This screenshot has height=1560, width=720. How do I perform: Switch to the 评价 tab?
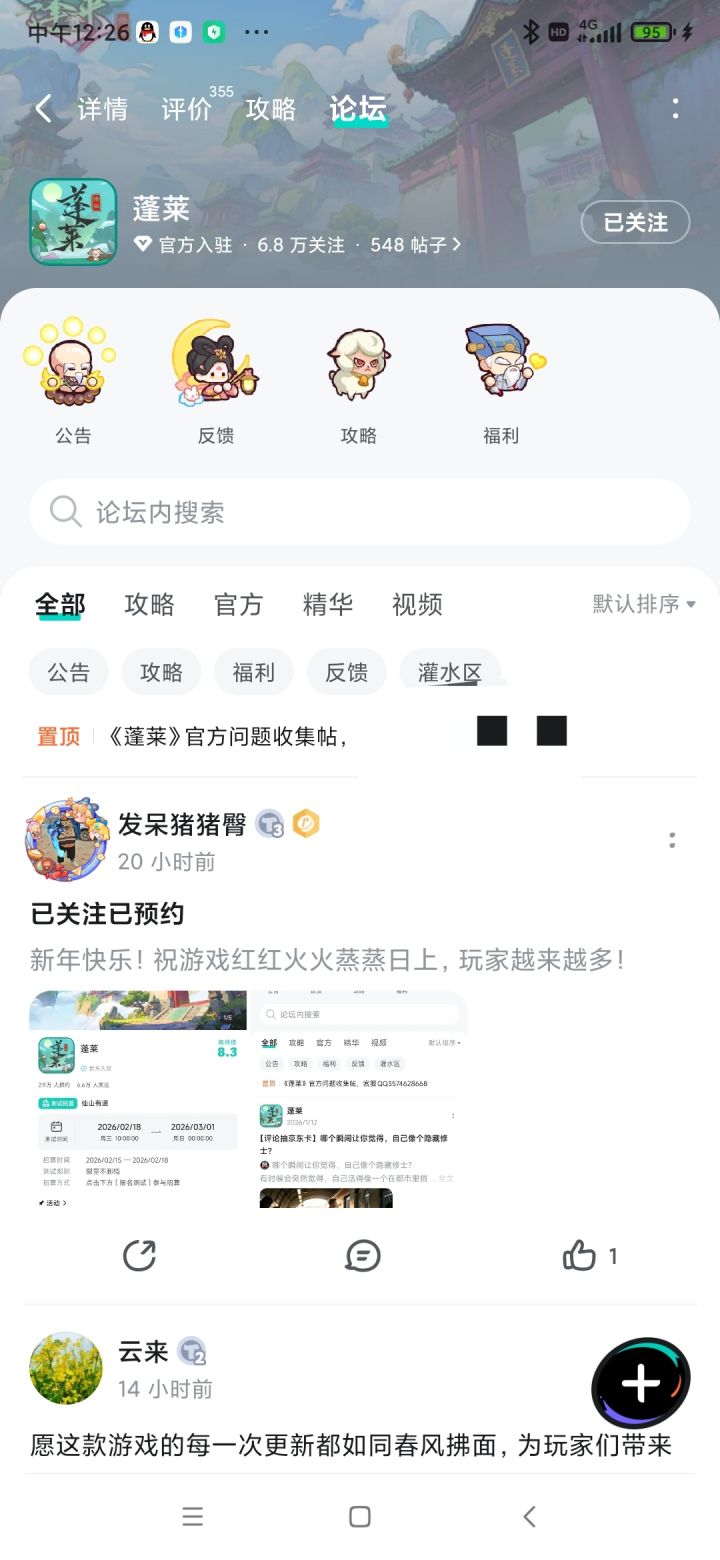tap(185, 108)
